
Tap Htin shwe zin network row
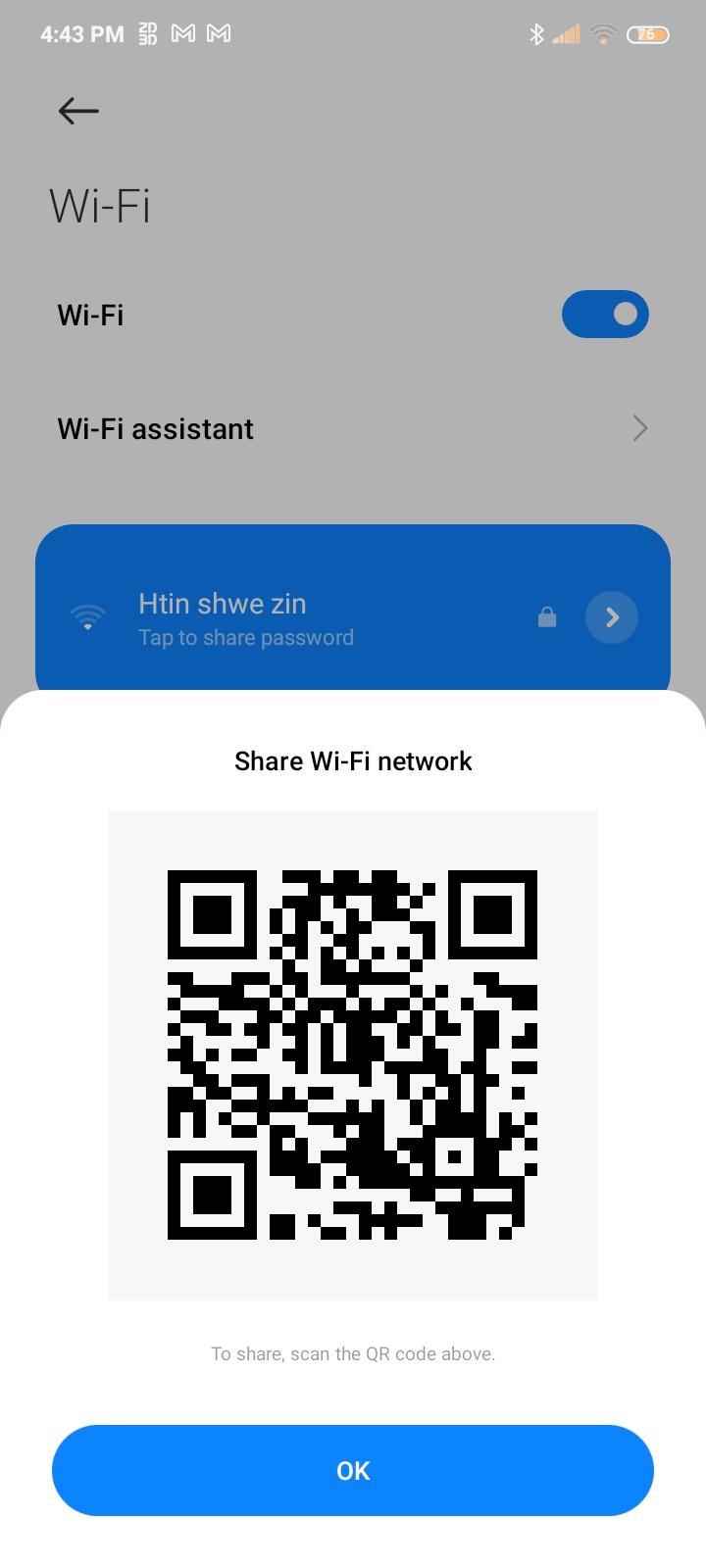click(x=294, y=618)
